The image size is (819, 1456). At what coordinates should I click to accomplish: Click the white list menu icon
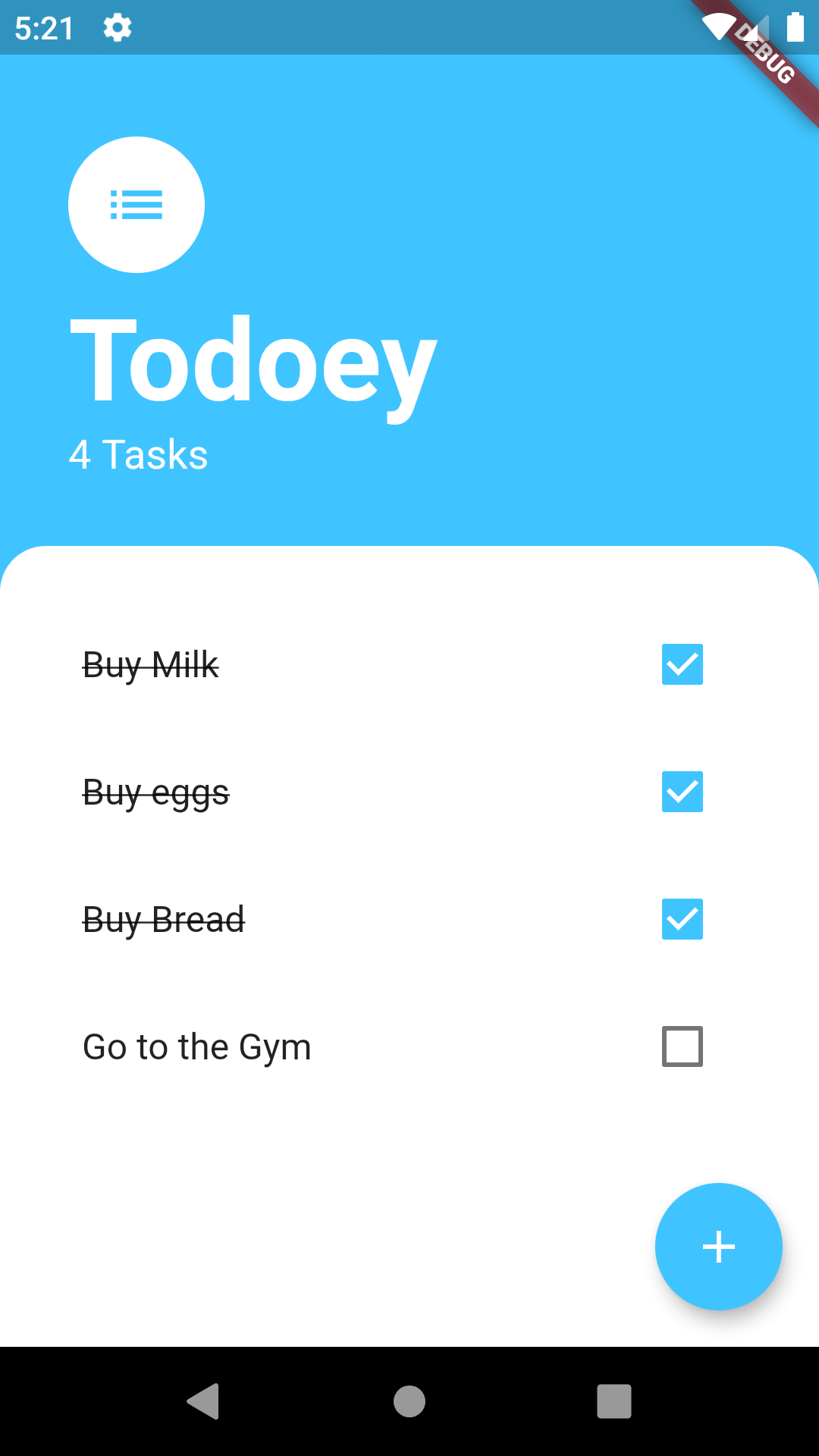click(136, 205)
